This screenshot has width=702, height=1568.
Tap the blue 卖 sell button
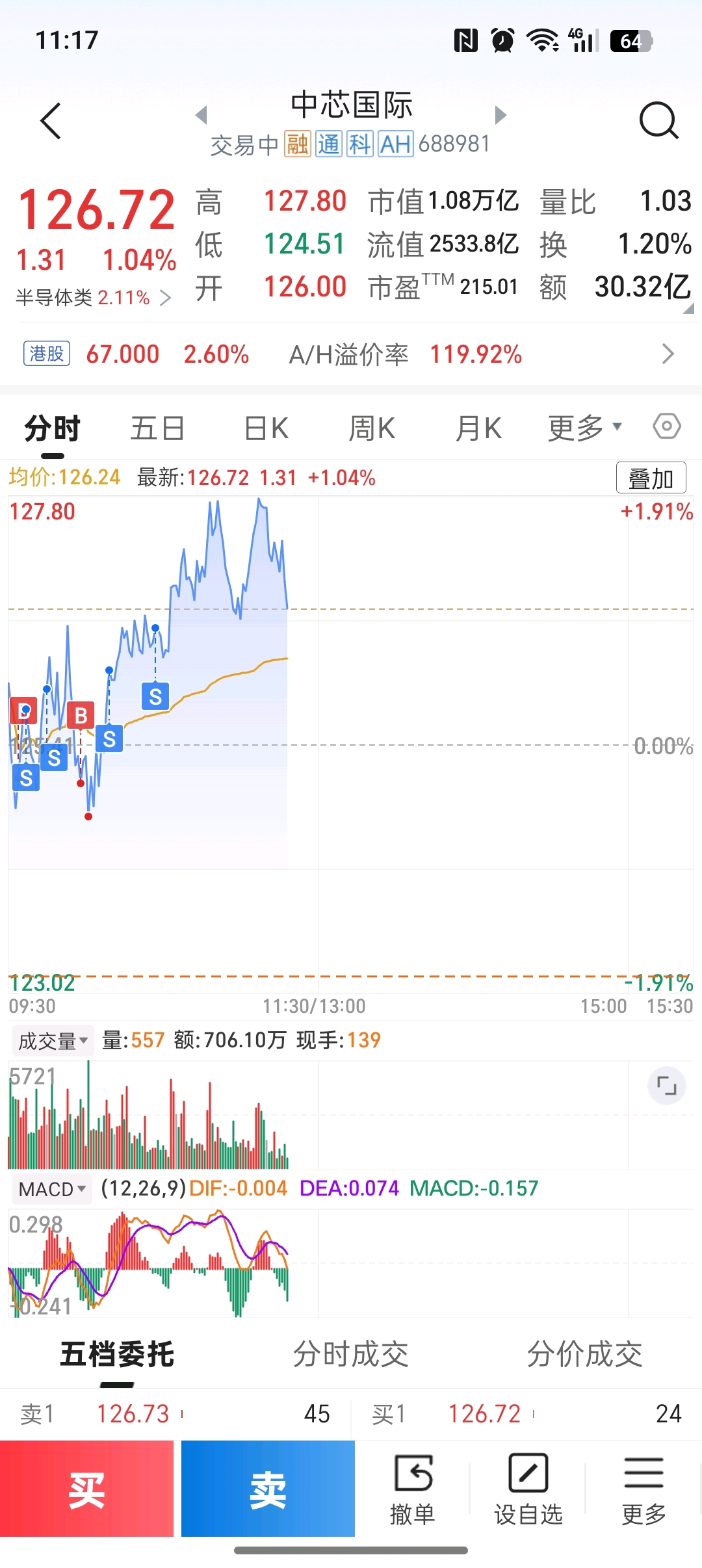coord(268,1489)
